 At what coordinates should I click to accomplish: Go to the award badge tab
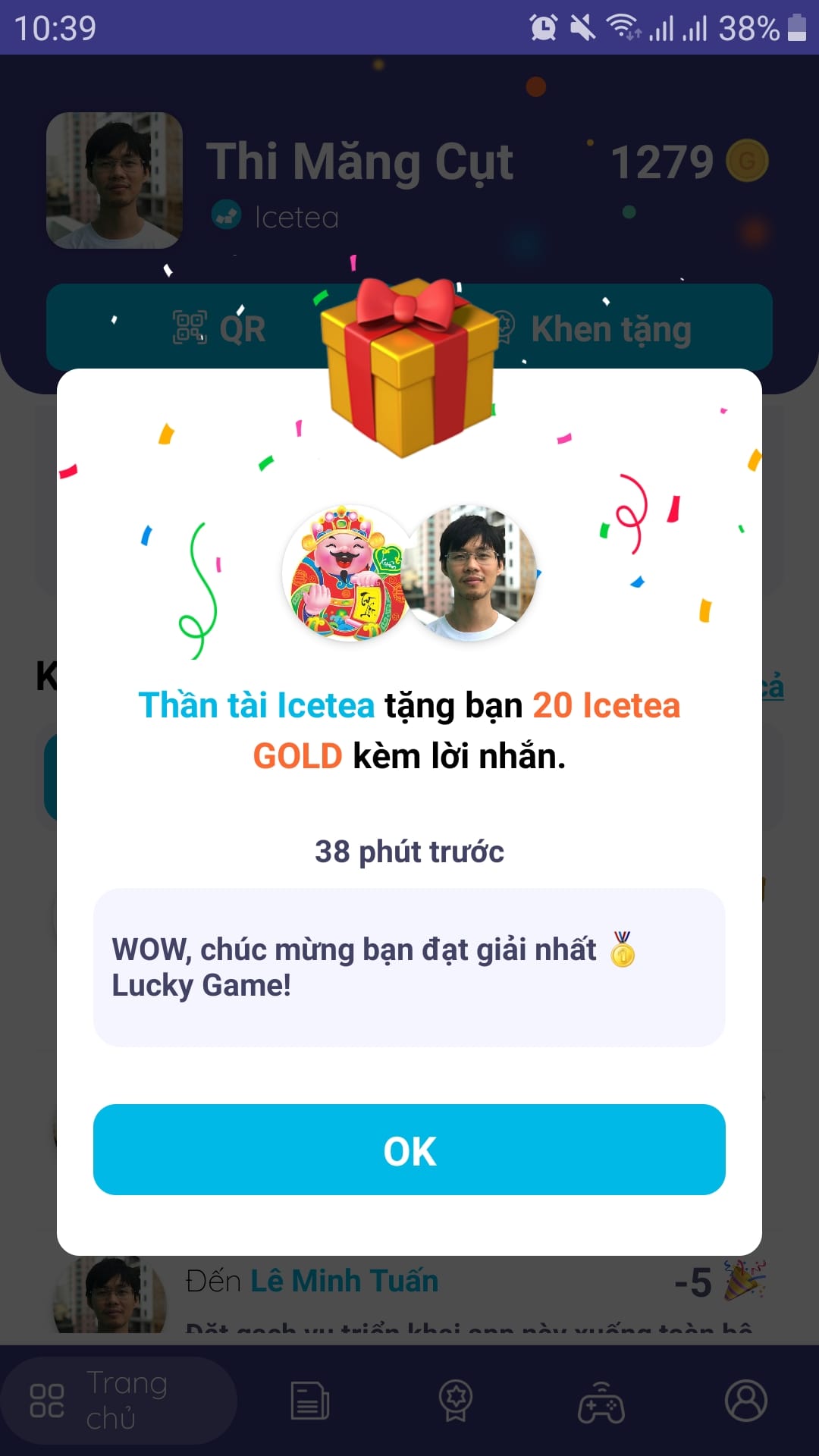(456, 1400)
